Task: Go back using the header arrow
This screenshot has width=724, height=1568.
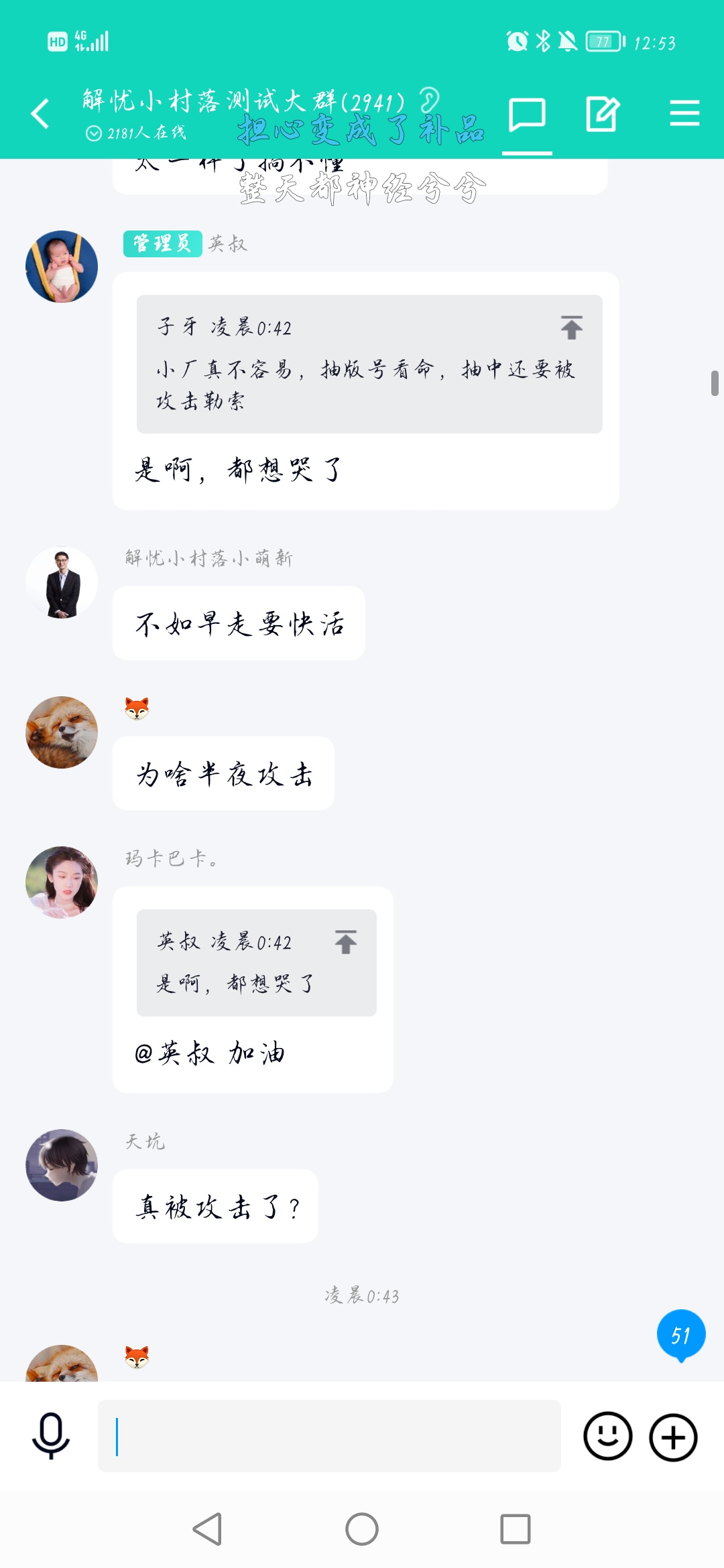Action: pos(40,113)
